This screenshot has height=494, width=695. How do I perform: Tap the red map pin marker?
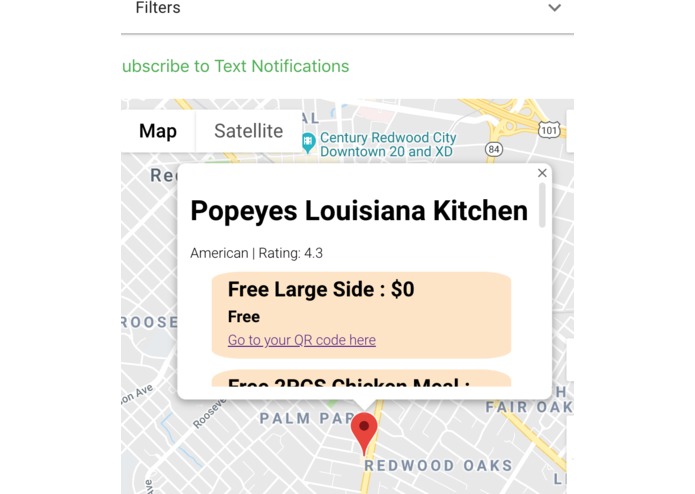tap(364, 431)
